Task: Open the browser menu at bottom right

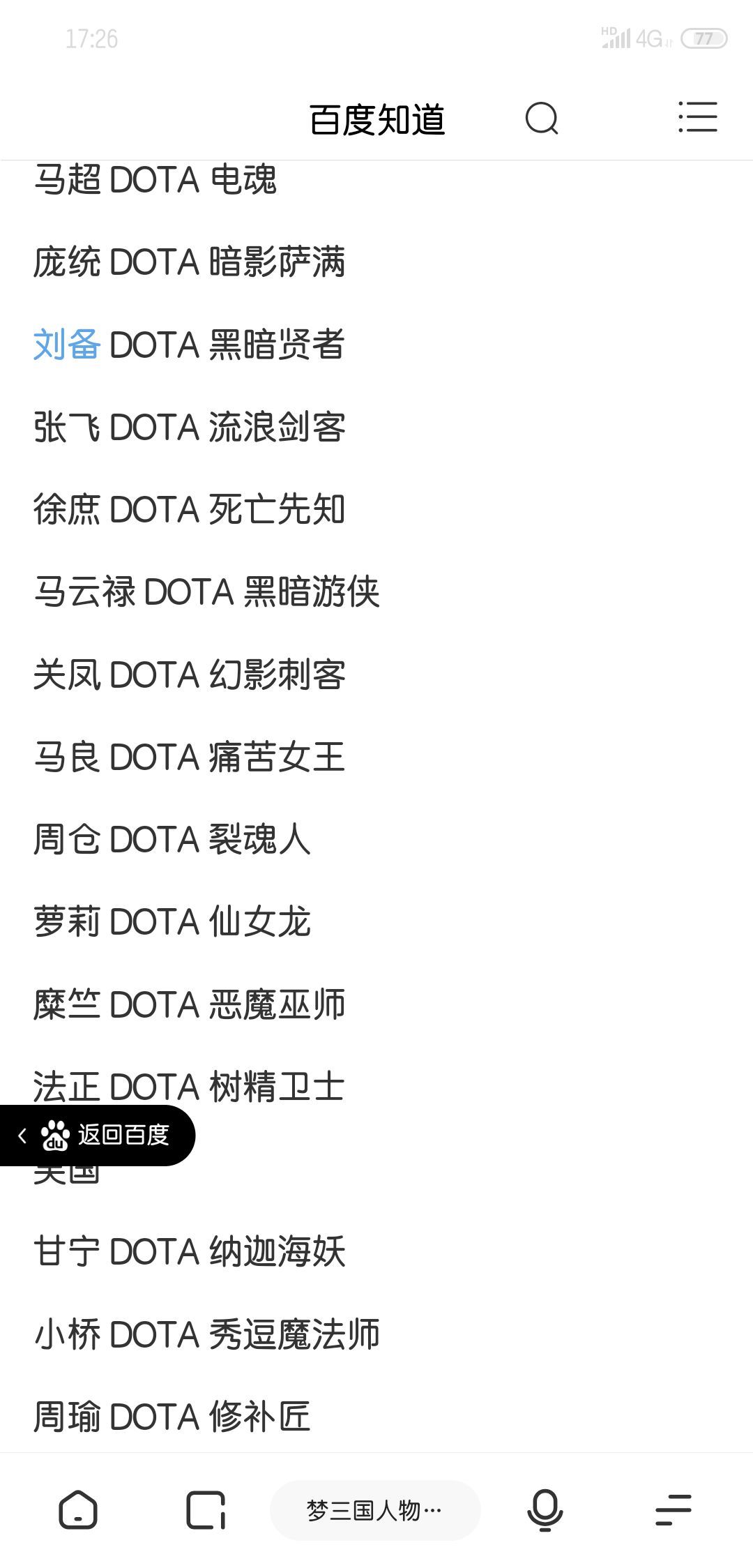Action: tap(674, 1510)
